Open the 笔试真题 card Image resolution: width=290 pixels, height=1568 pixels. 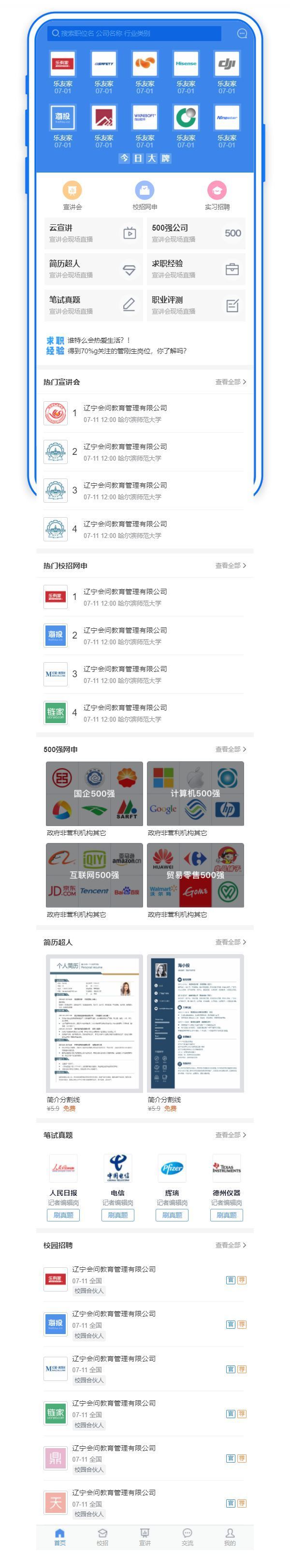point(93,305)
